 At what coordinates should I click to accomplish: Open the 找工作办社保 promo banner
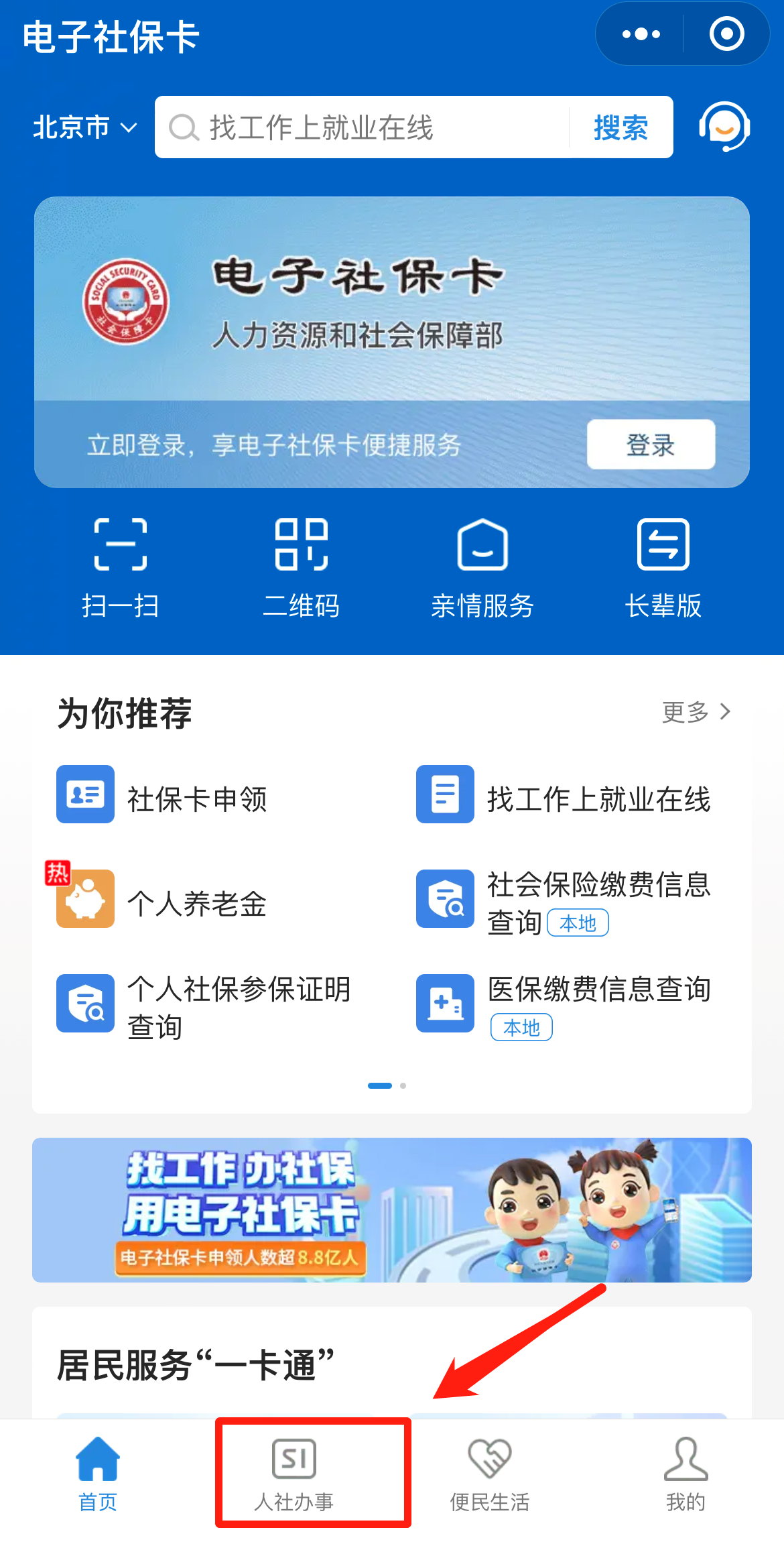click(392, 1209)
